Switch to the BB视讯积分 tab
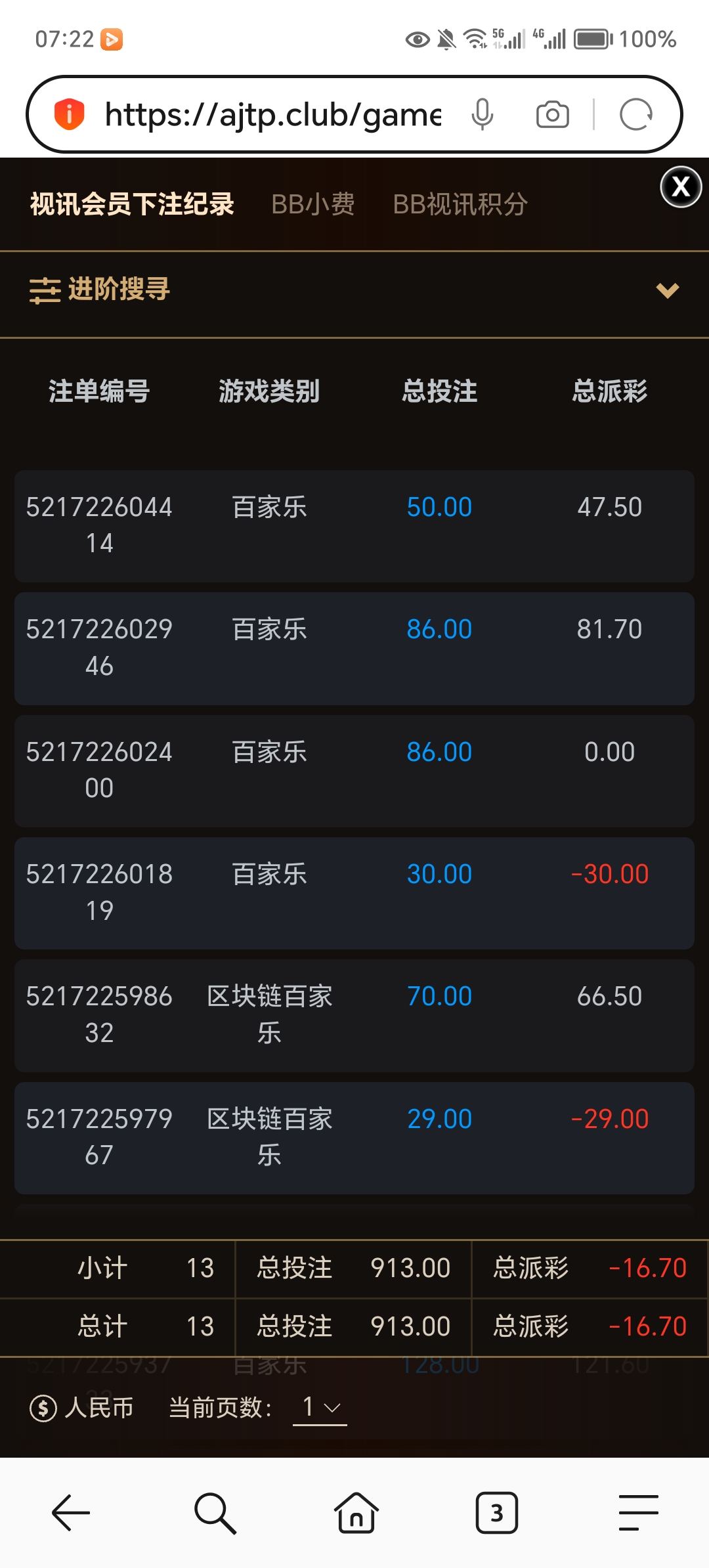Image resolution: width=709 pixels, height=1568 pixels. pyautogui.click(x=460, y=204)
